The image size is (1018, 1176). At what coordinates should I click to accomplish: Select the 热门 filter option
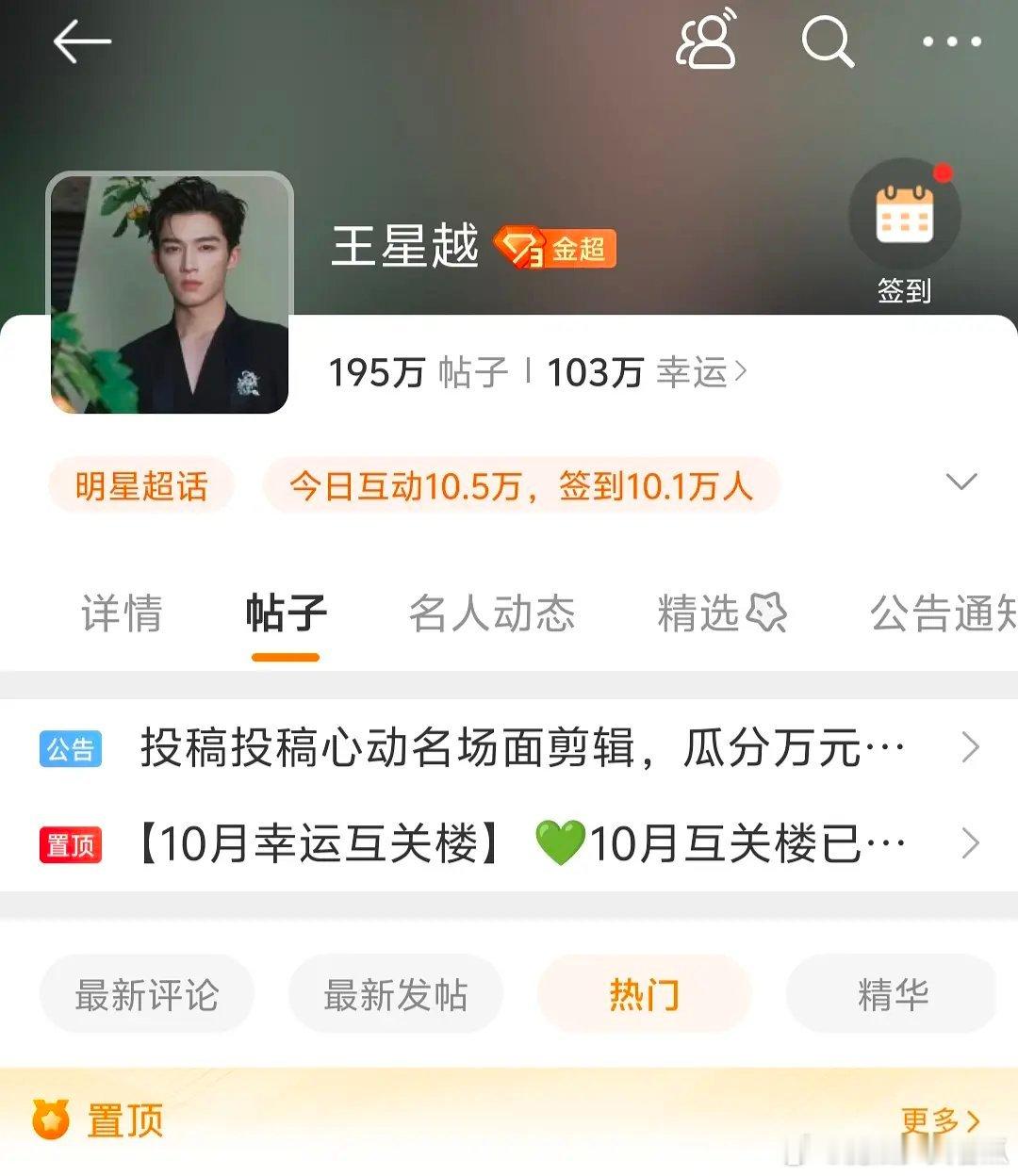coord(643,994)
